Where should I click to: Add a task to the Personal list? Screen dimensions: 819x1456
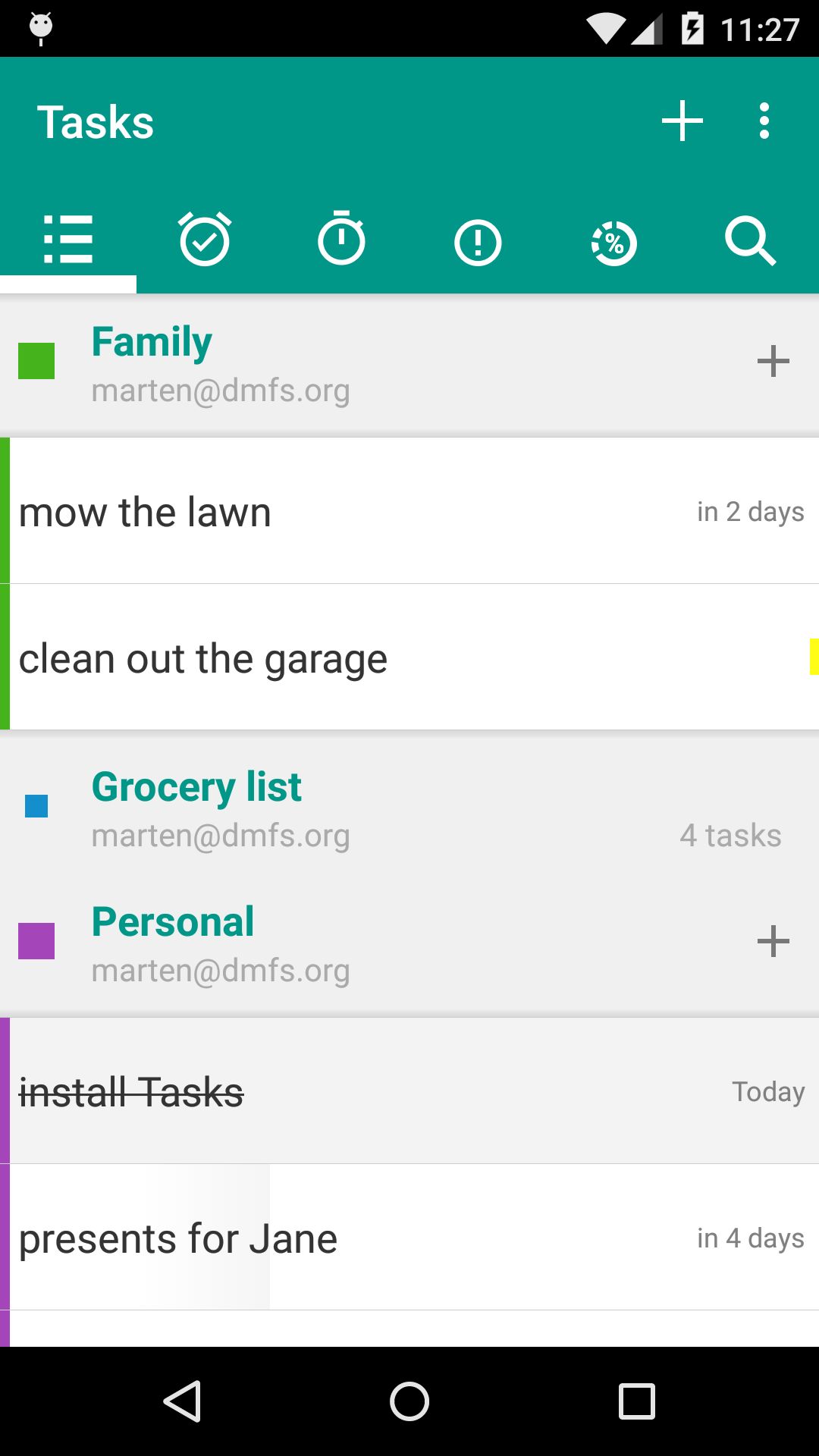click(x=773, y=943)
